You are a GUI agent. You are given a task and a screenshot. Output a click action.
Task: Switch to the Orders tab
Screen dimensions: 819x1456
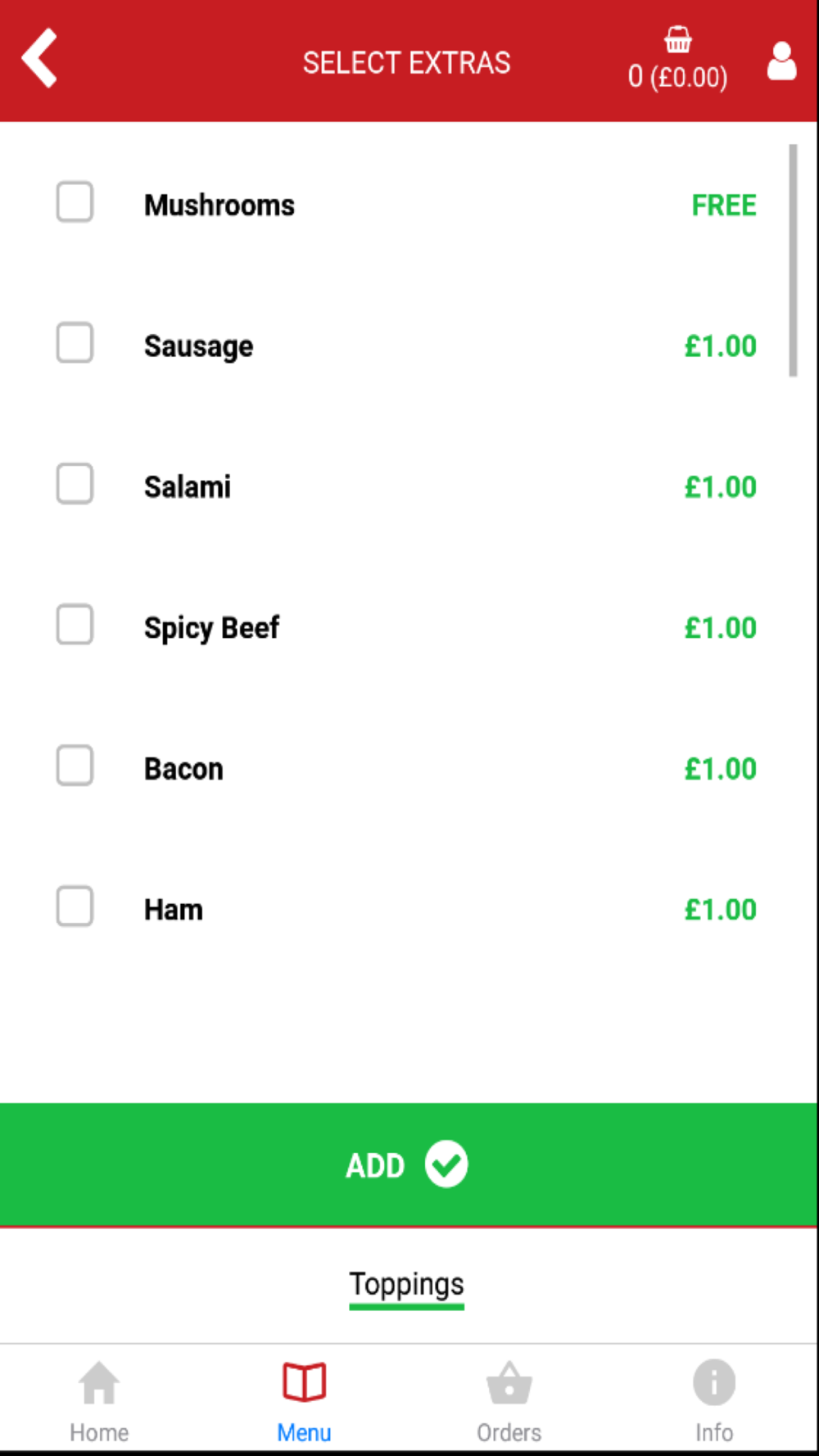coord(509,1402)
